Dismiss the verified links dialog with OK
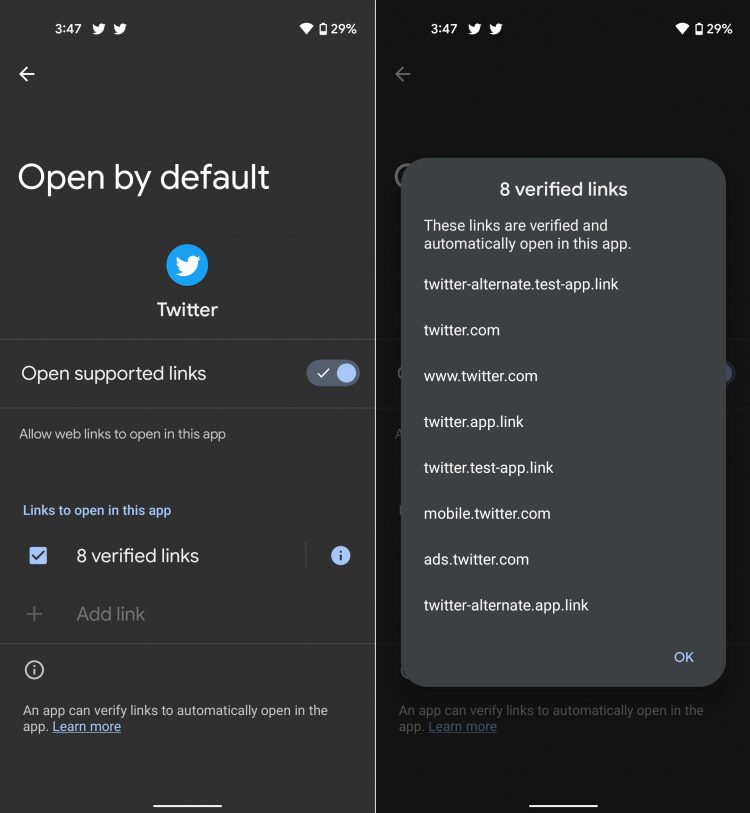This screenshot has width=750, height=813. coord(683,657)
